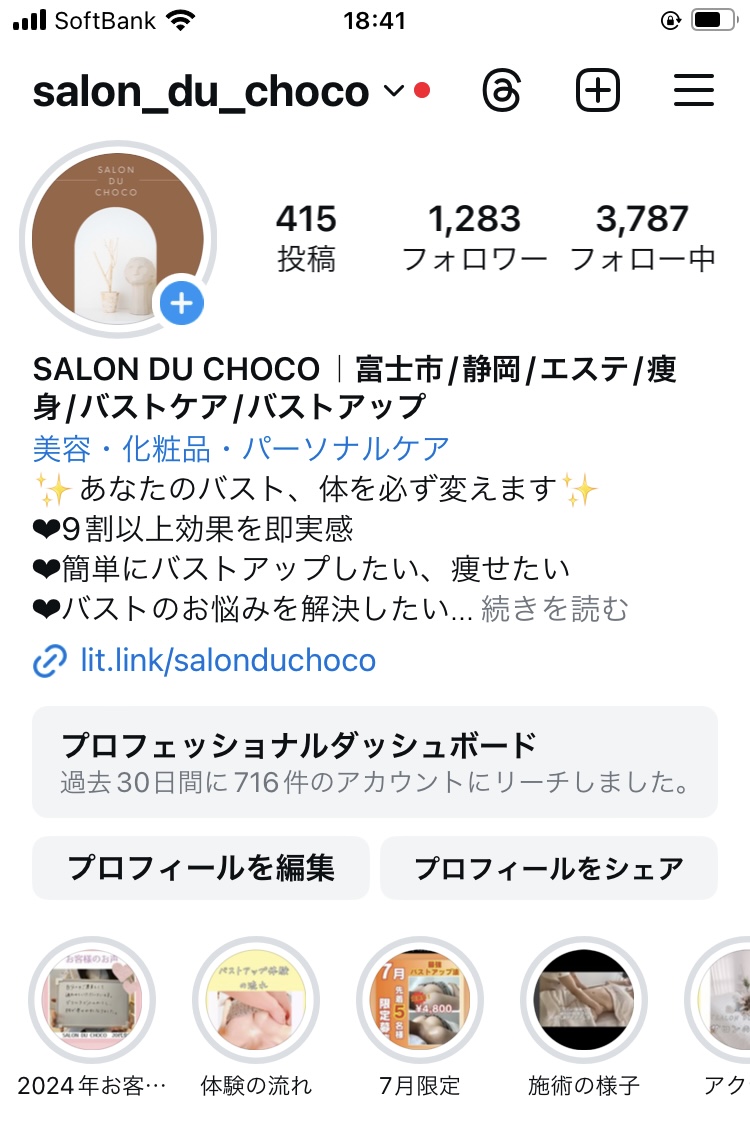The width and height of the screenshot is (750, 1129).
Task: Tap プロフィールをシェア button
Action: (548, 868)
